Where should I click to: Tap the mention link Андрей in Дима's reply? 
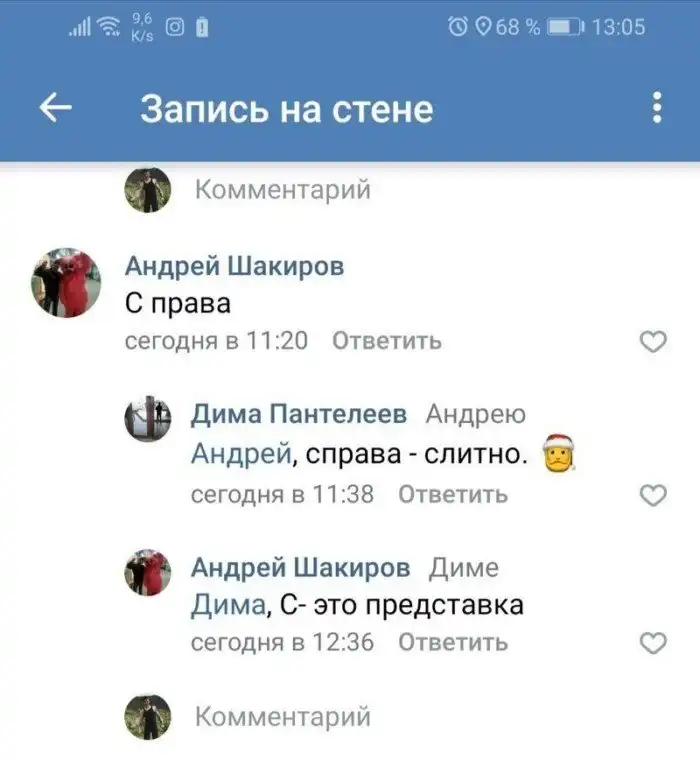(x=241, y=455)
